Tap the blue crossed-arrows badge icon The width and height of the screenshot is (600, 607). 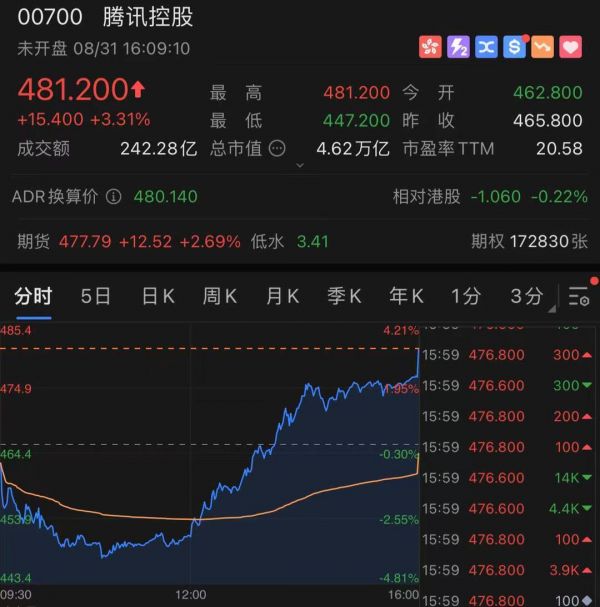coord(487,46)
